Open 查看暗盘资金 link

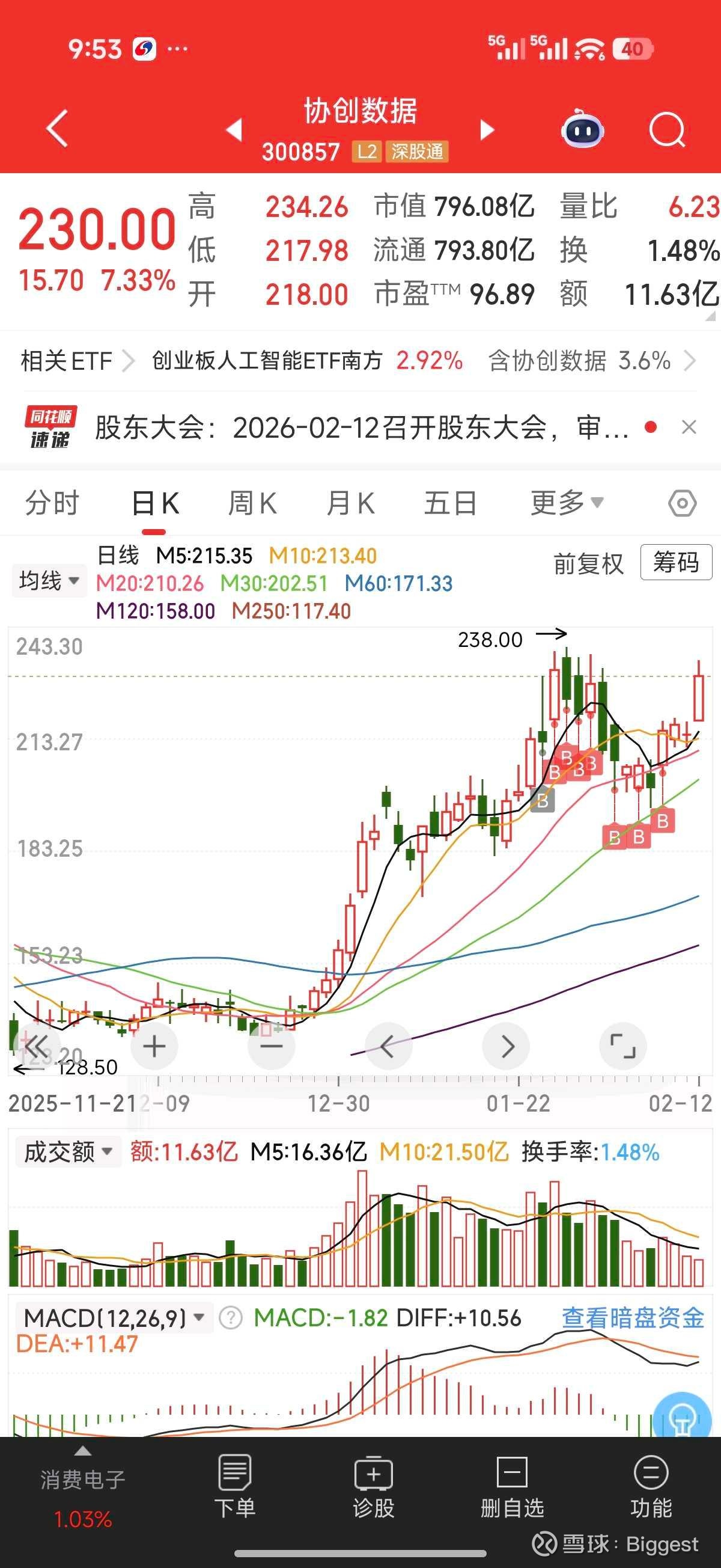coord(633,1318)
